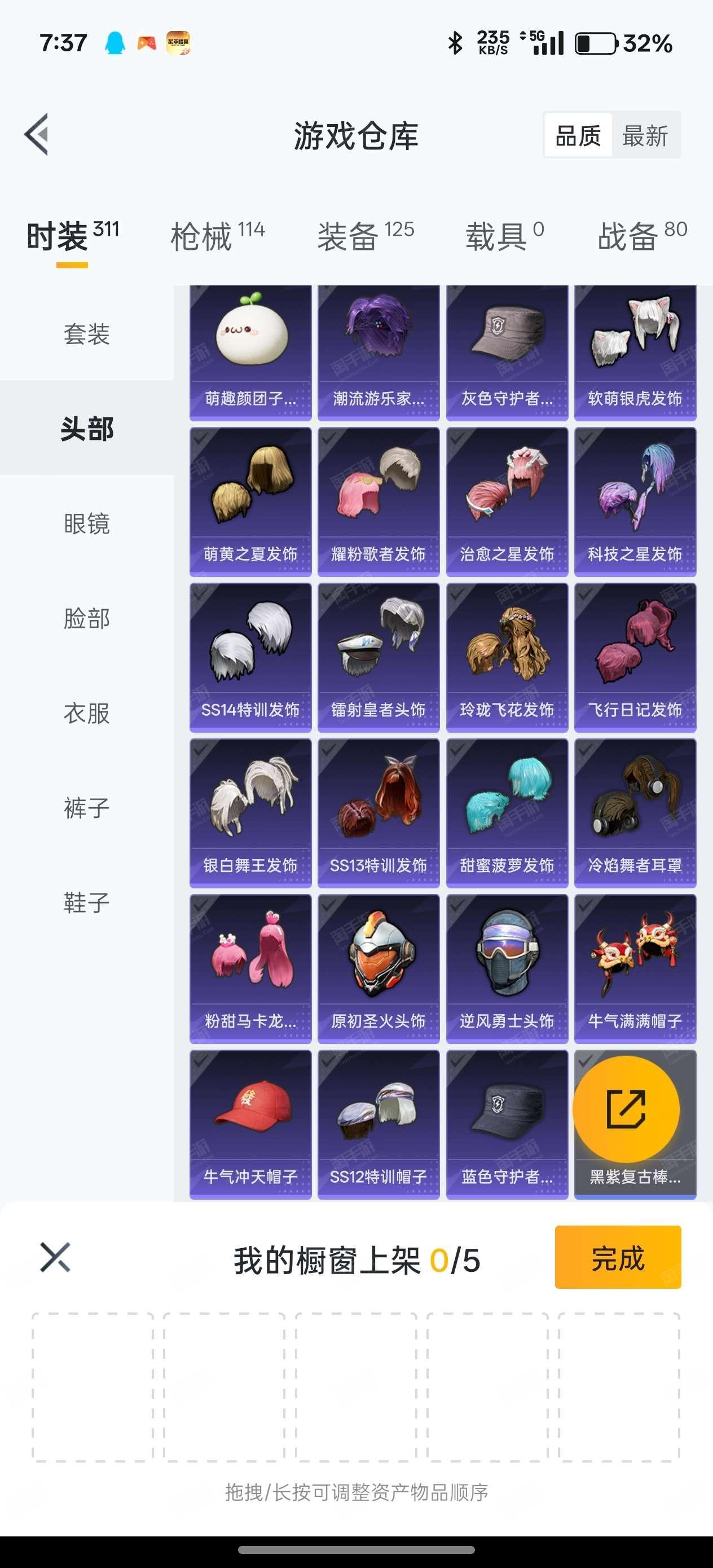Select the 软萌银虎发饰 item
Viewport: 713px width, 1568px height.
click(x=635, y=353)
